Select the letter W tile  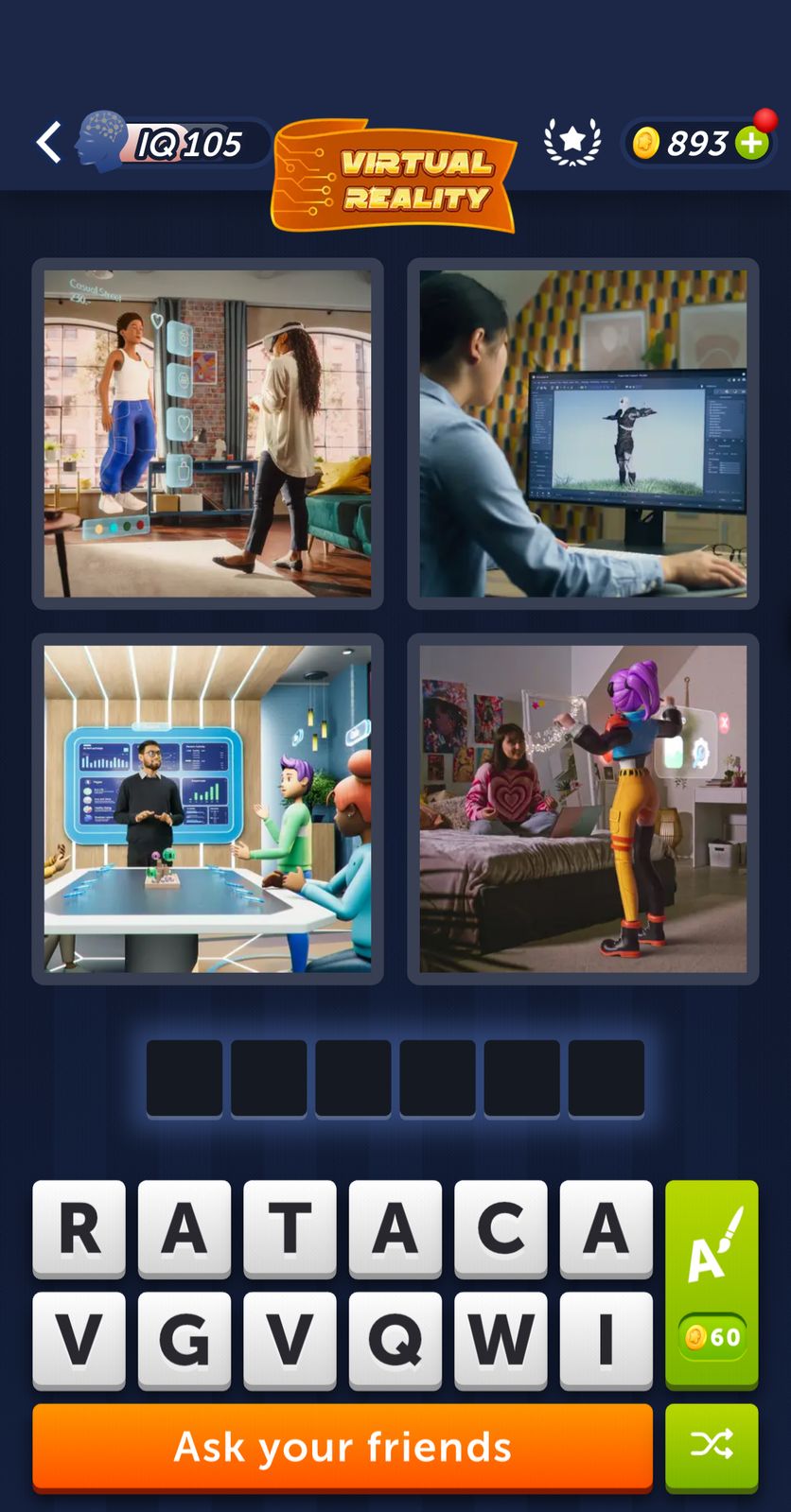click(x=501, y=1339)
